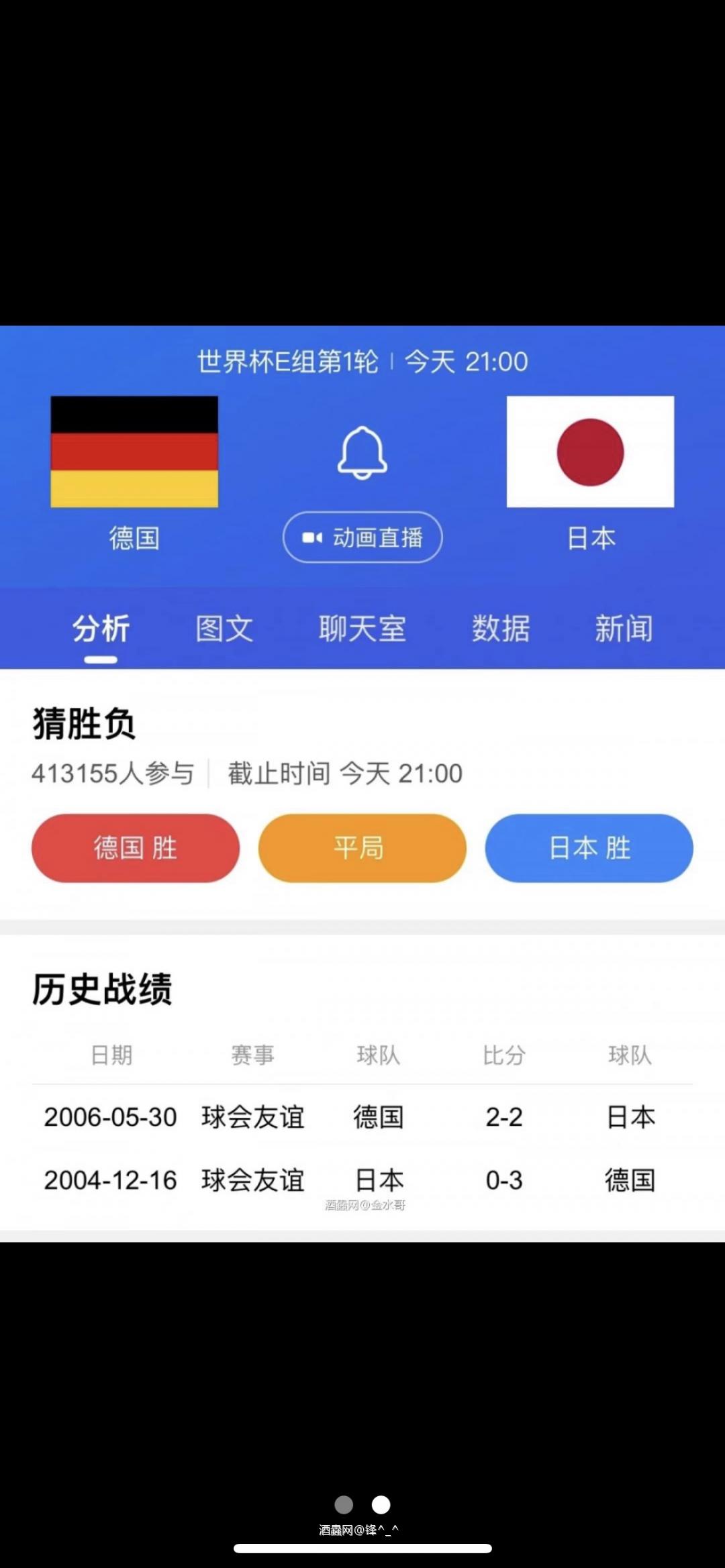The height and width of the screenshot is (1568, 725).
Task: Open the 聊天室 chat tab
Action: 362,628
